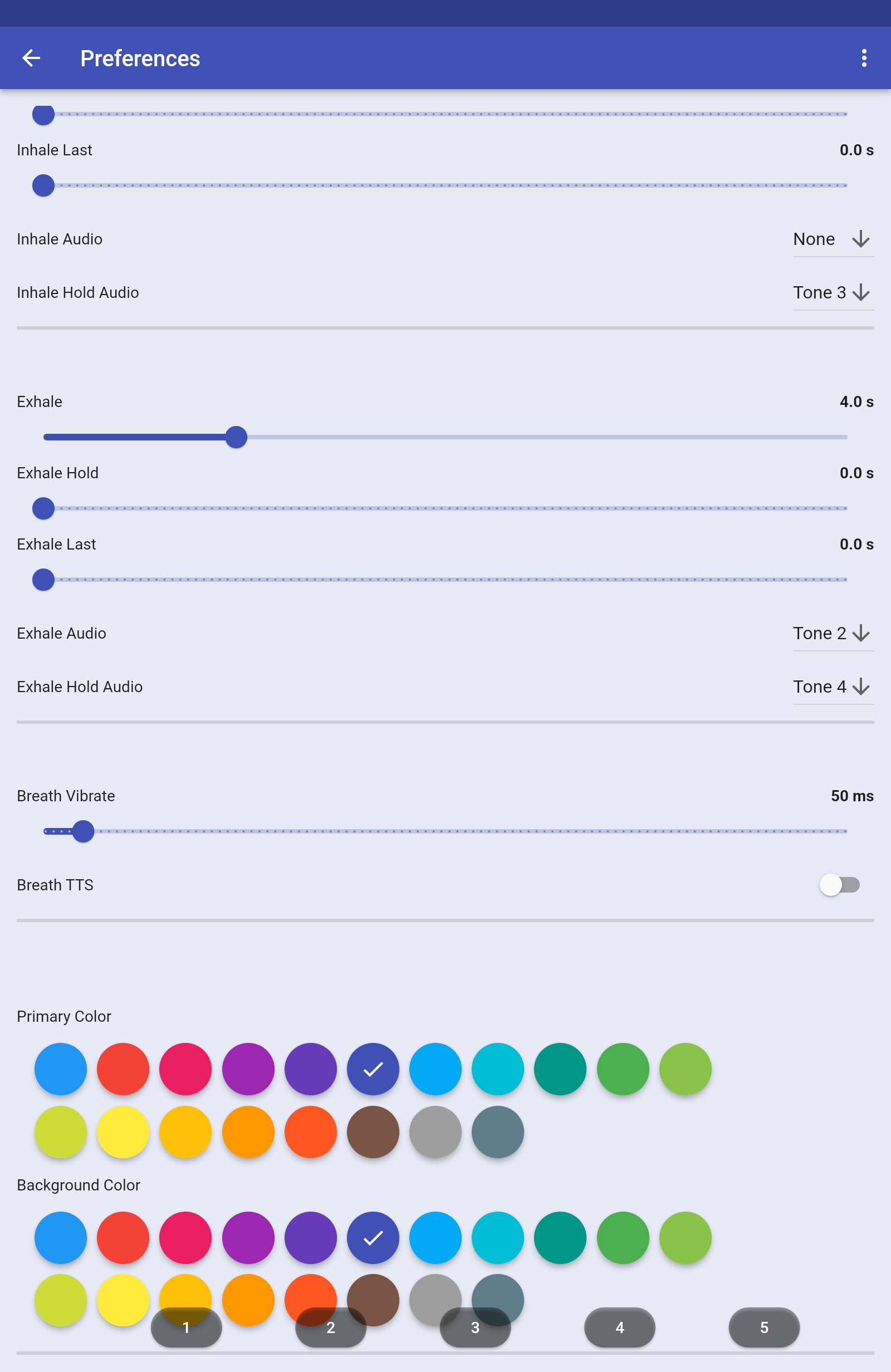Change Inhale Hold Audio tone
This screenshot has width=891, height=1372.
click(x=832, y=293)
